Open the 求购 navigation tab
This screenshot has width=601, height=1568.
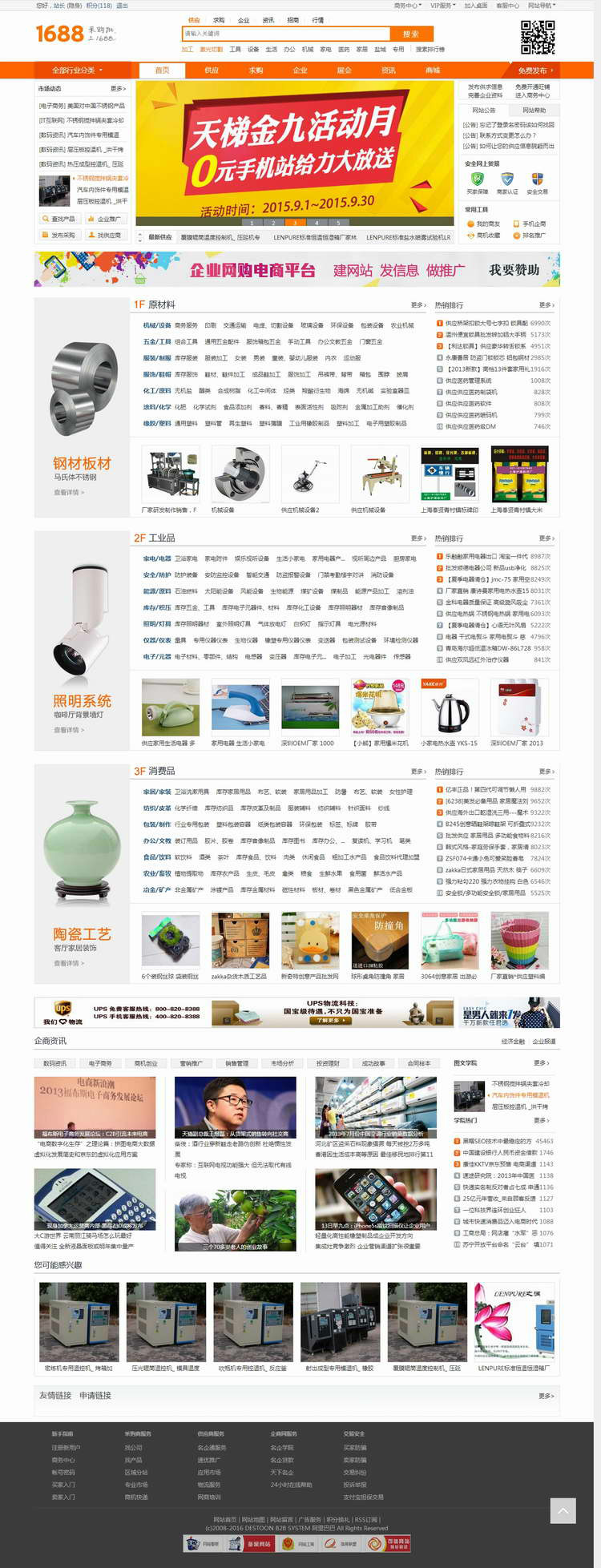(256, 71)
